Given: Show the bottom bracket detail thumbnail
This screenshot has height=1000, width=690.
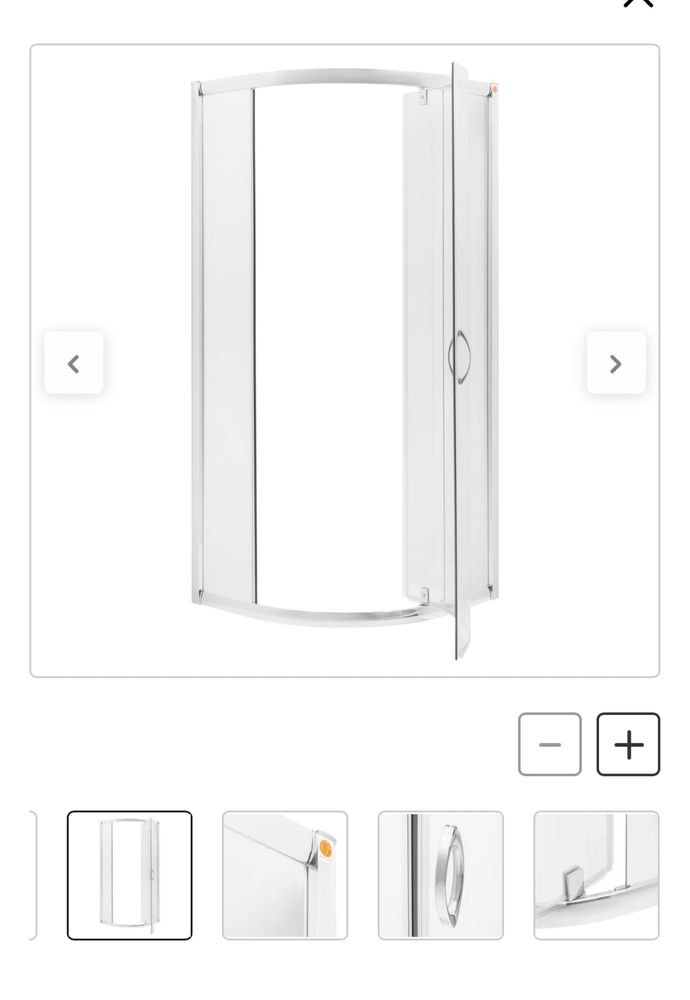Looking at the screenshot, I should click(596, 875).
